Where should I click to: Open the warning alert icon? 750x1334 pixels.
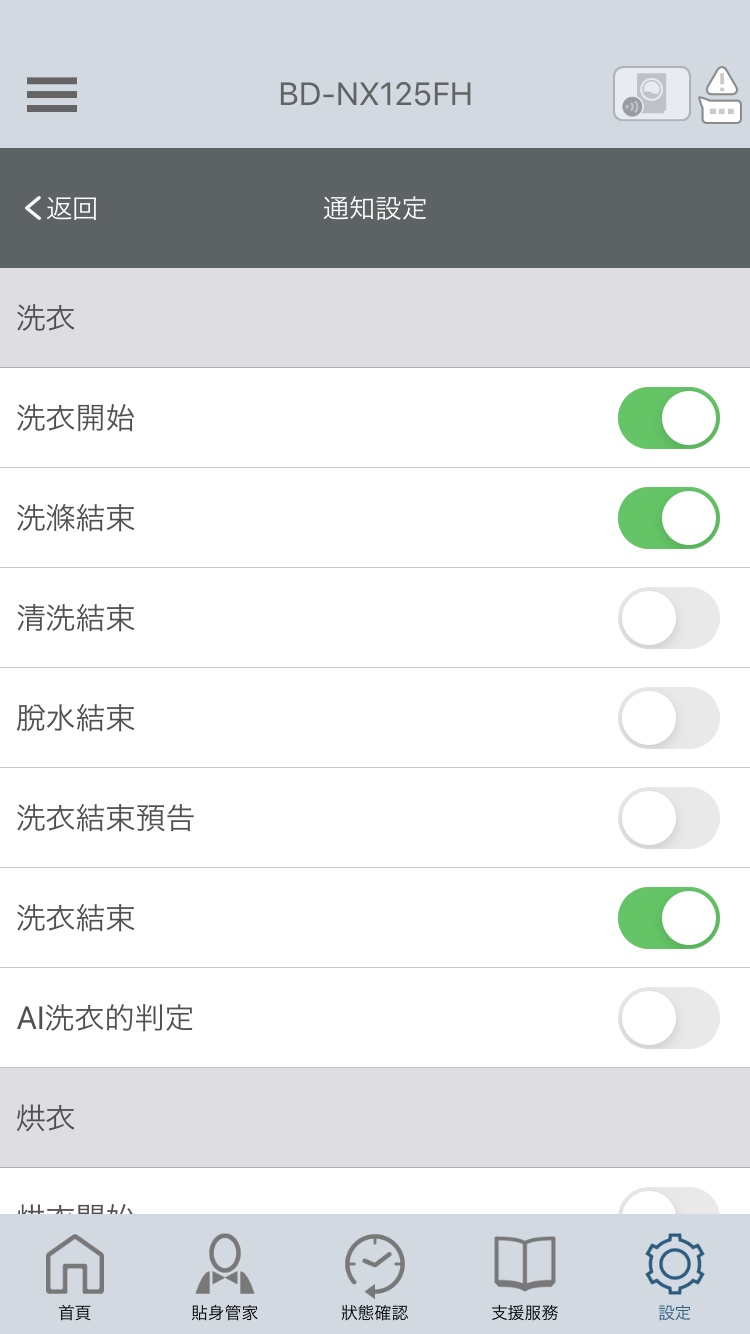721,95
